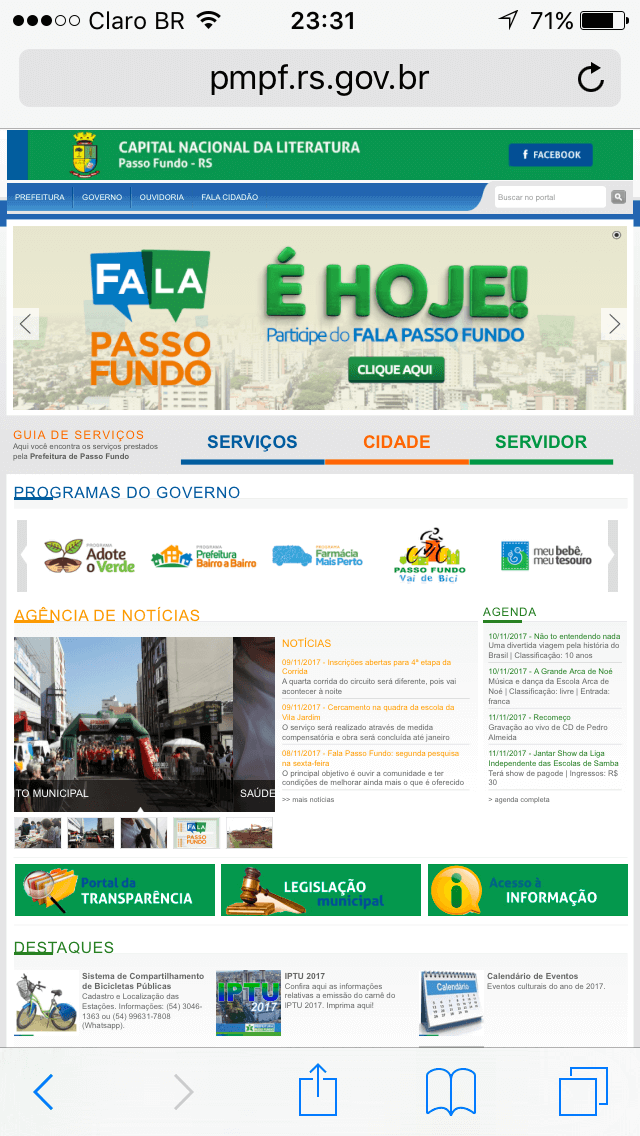Switch to the Serviços tab
640x1136 pixels.
[x=252, y=442]
